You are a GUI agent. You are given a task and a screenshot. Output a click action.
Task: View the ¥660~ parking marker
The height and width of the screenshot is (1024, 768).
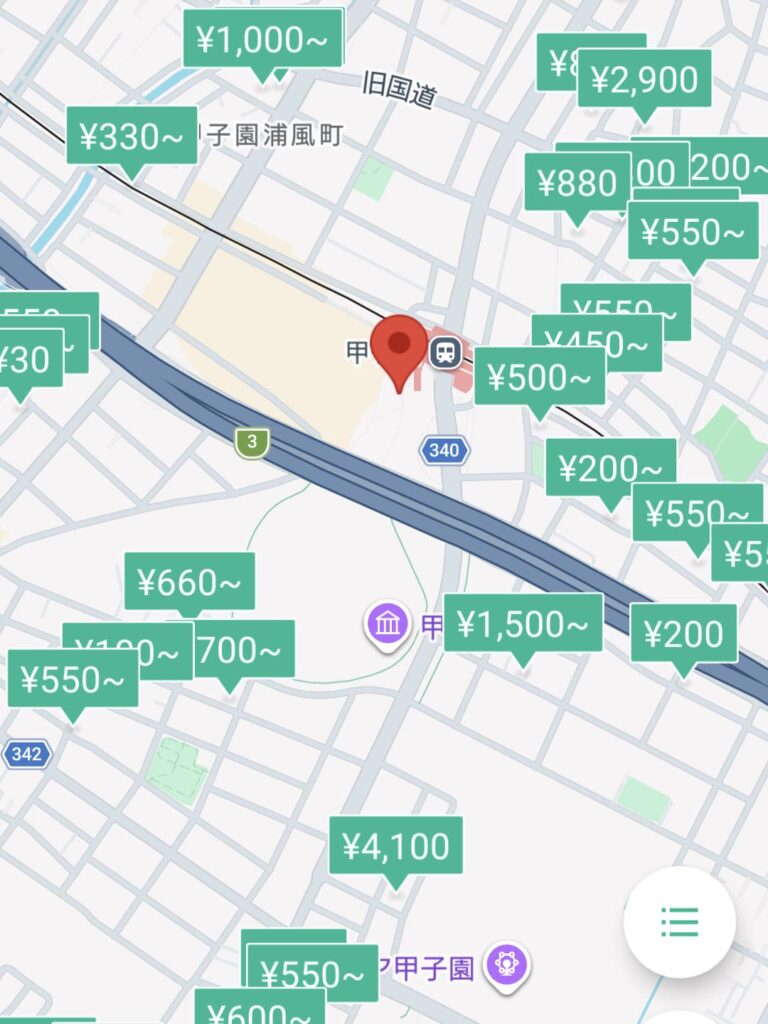tap(189, 582)
